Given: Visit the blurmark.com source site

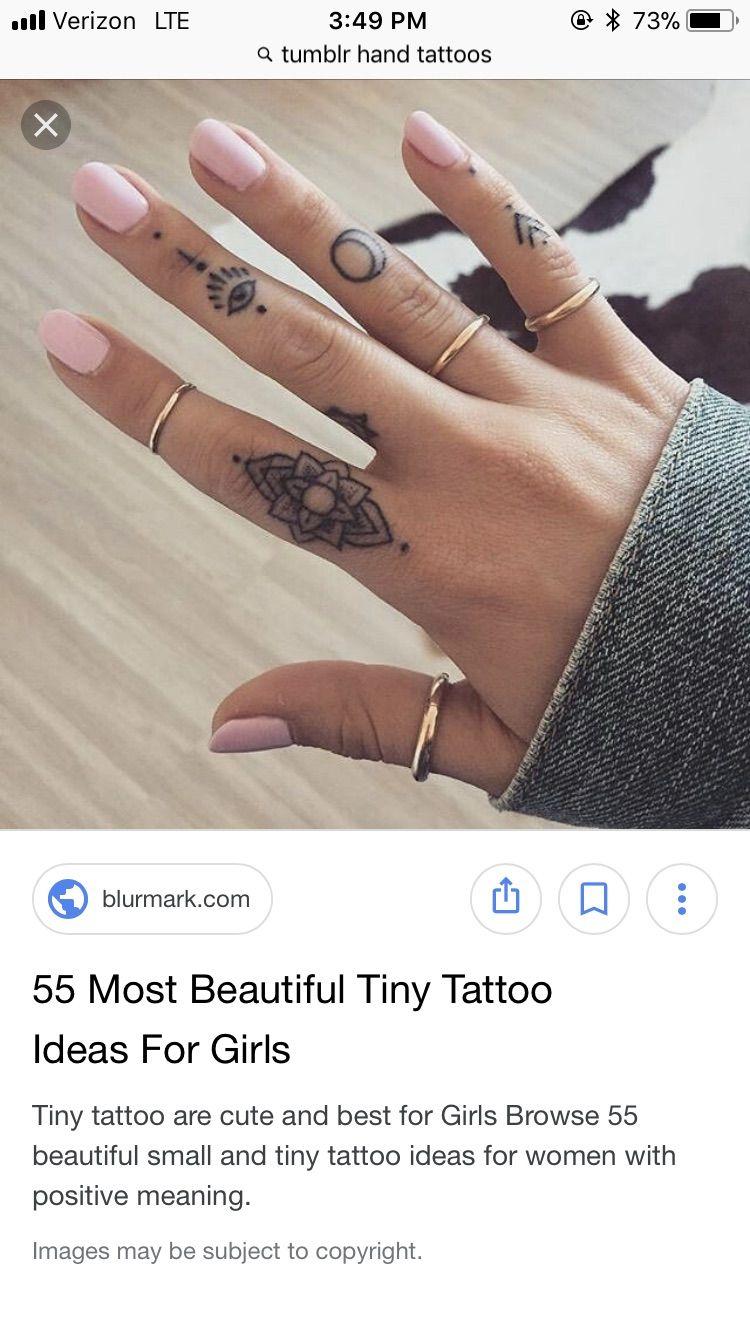Looking at the screenshot, I should coord(152,899).
